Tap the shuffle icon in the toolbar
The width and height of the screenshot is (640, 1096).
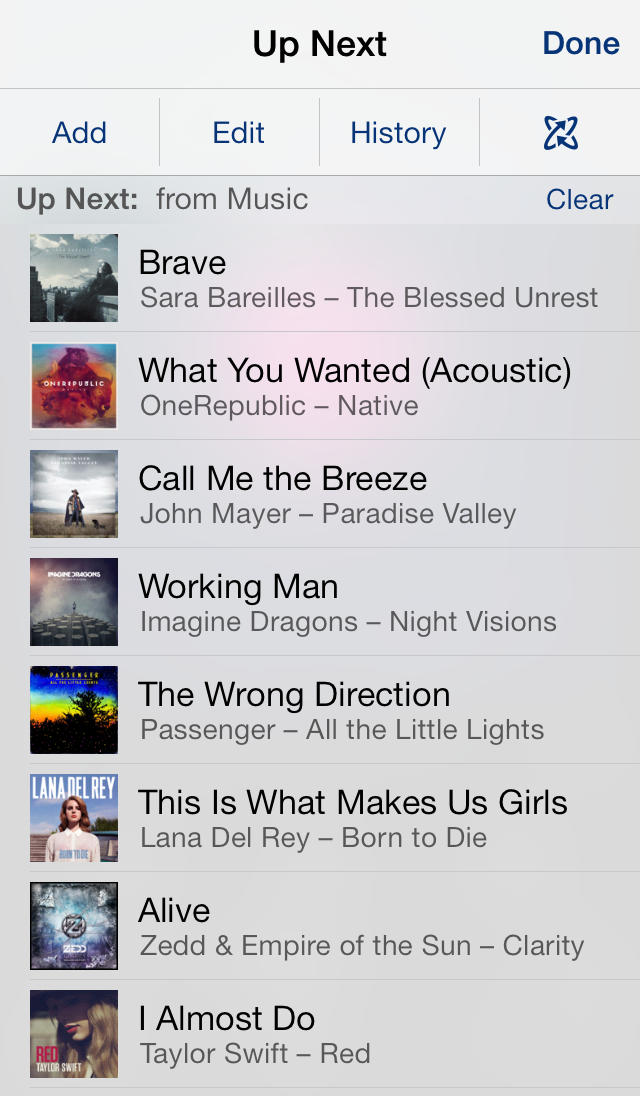click(x=560, y=133)
